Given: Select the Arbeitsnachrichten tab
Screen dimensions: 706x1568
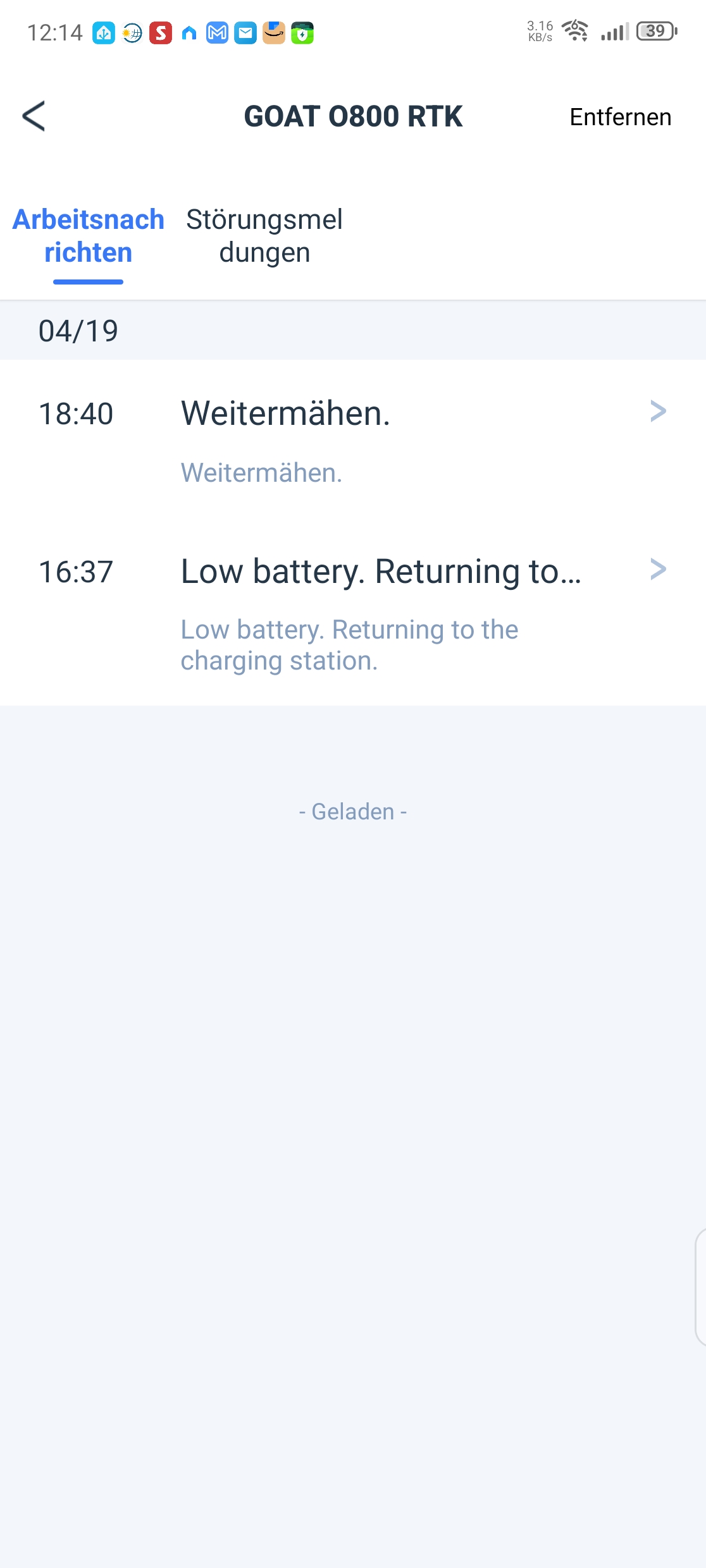Looking at the screenshot, I should click(88, 236).
